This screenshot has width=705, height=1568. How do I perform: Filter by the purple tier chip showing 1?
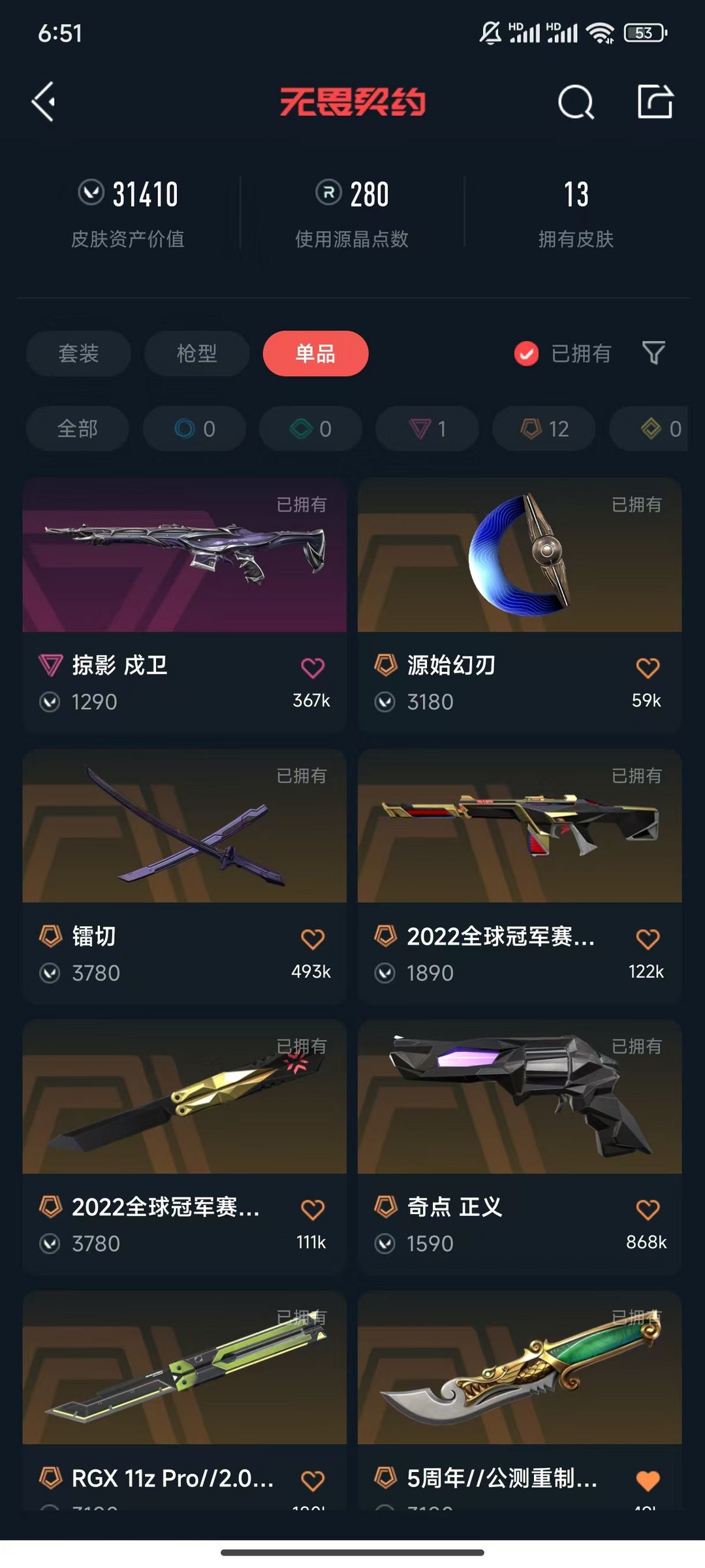[427, 428]
